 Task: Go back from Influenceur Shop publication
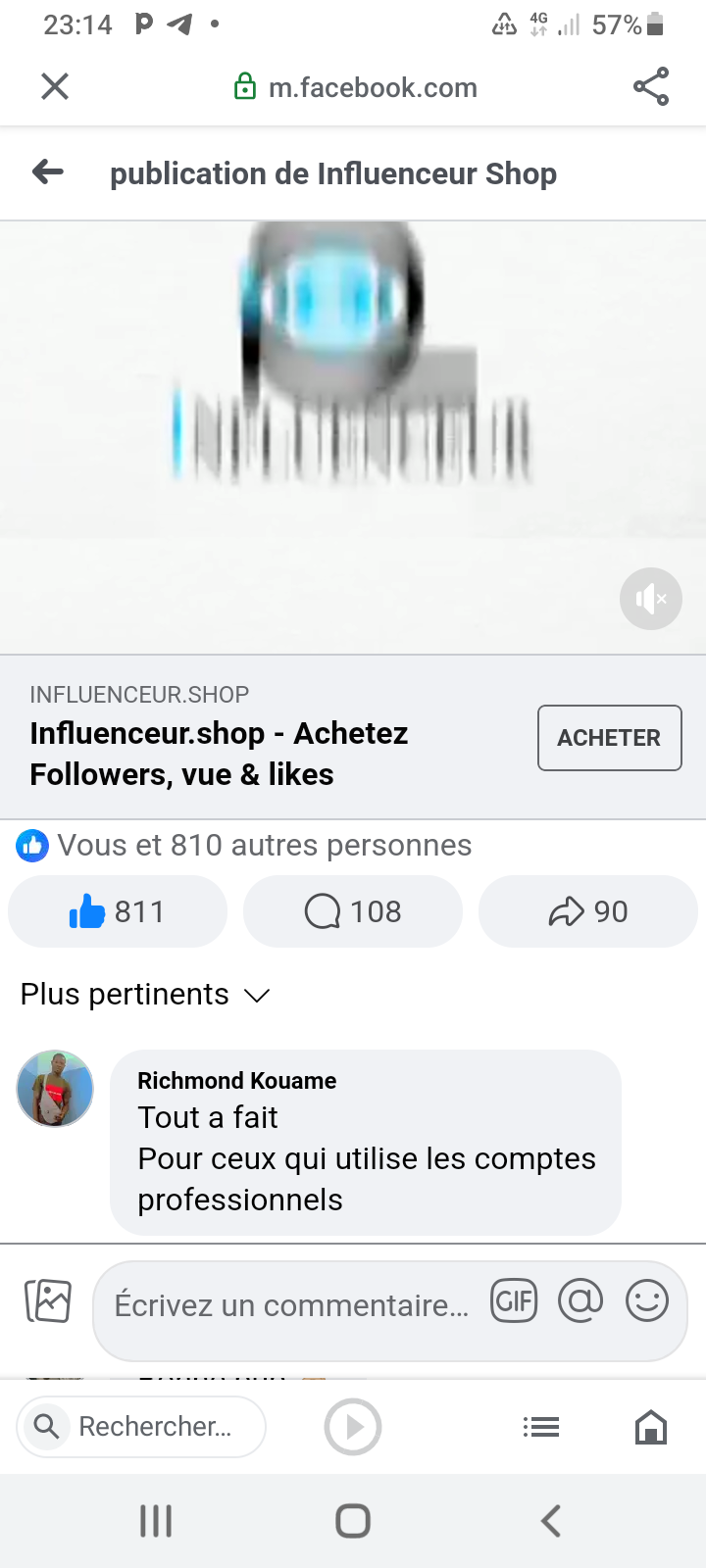pos(48,173)
